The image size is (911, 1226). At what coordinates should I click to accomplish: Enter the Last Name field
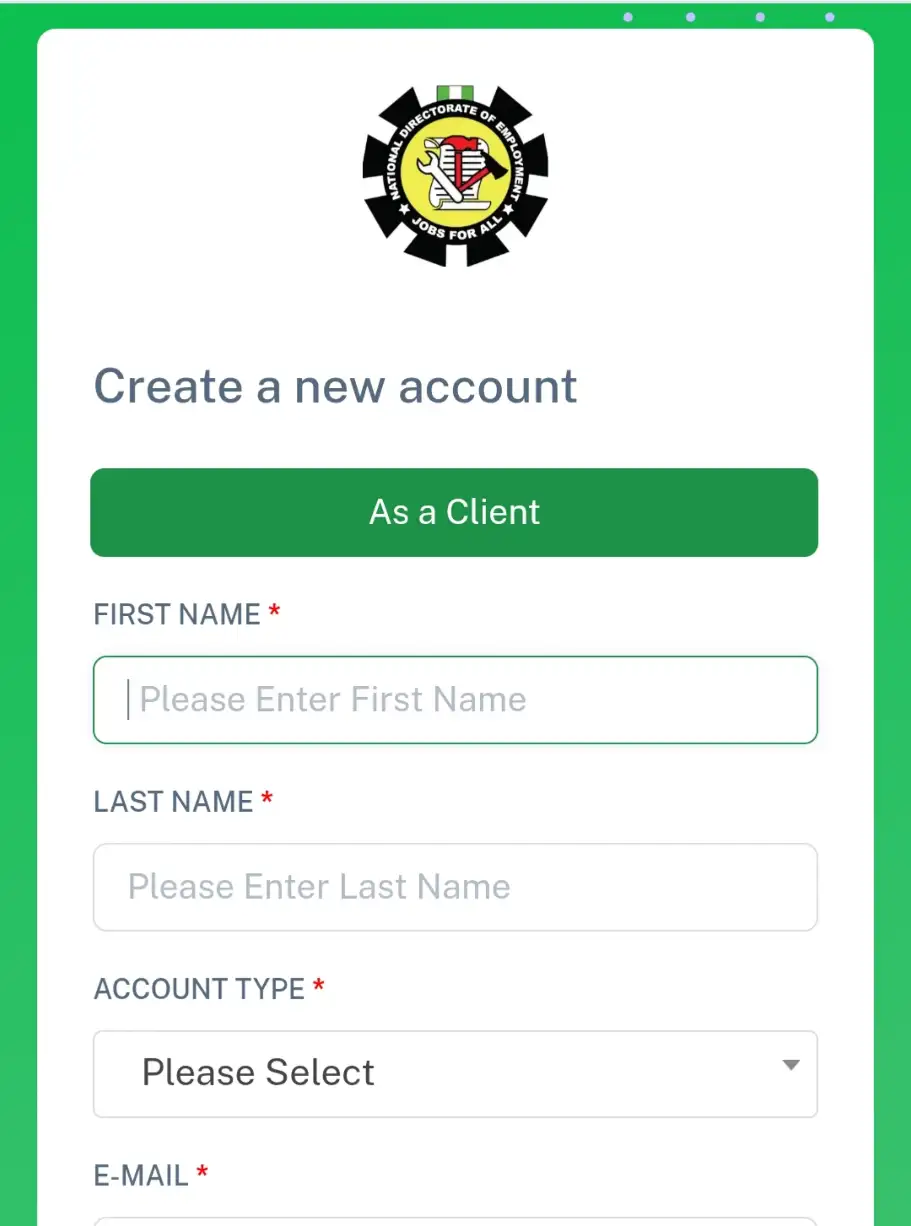pos(455,887)
